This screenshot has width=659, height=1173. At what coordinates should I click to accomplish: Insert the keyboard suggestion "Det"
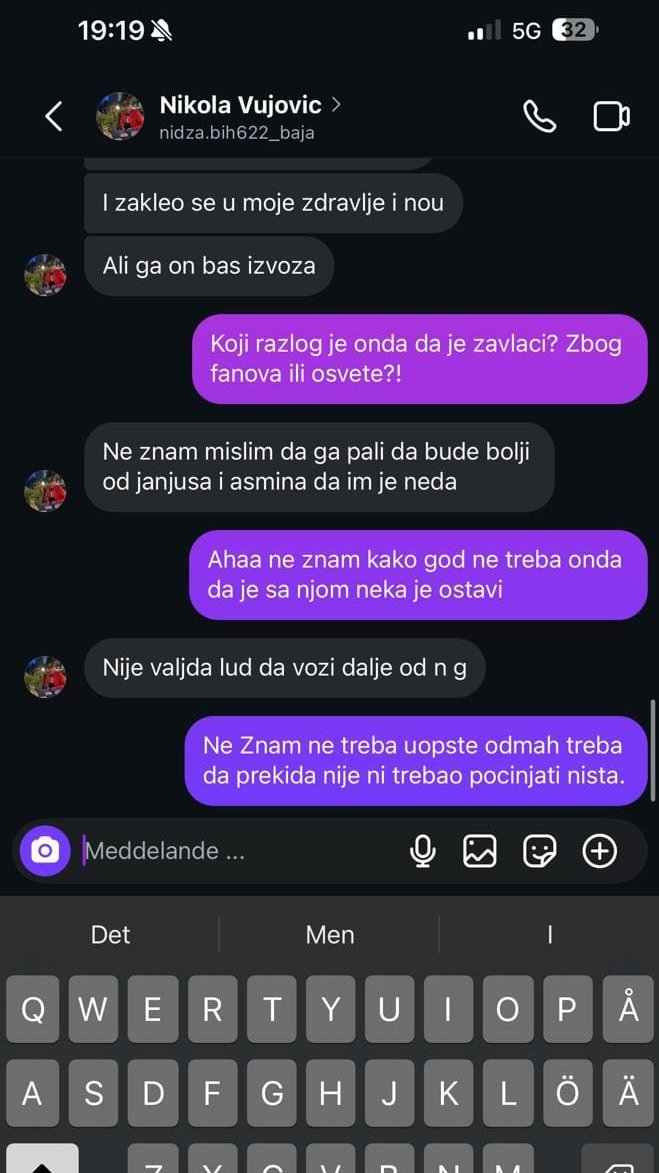(x=110, y=934)
